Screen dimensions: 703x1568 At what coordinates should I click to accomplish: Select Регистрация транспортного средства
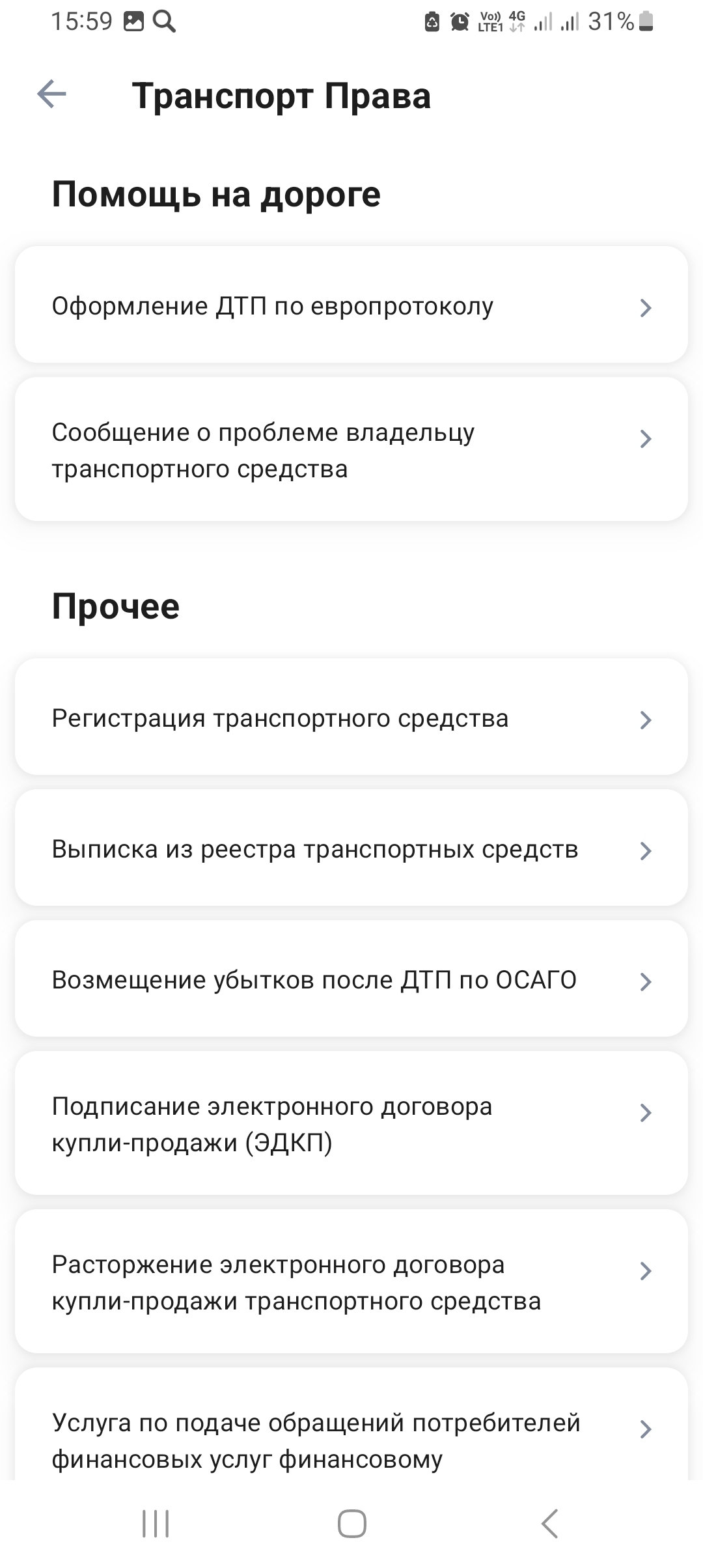coord(351,718)
